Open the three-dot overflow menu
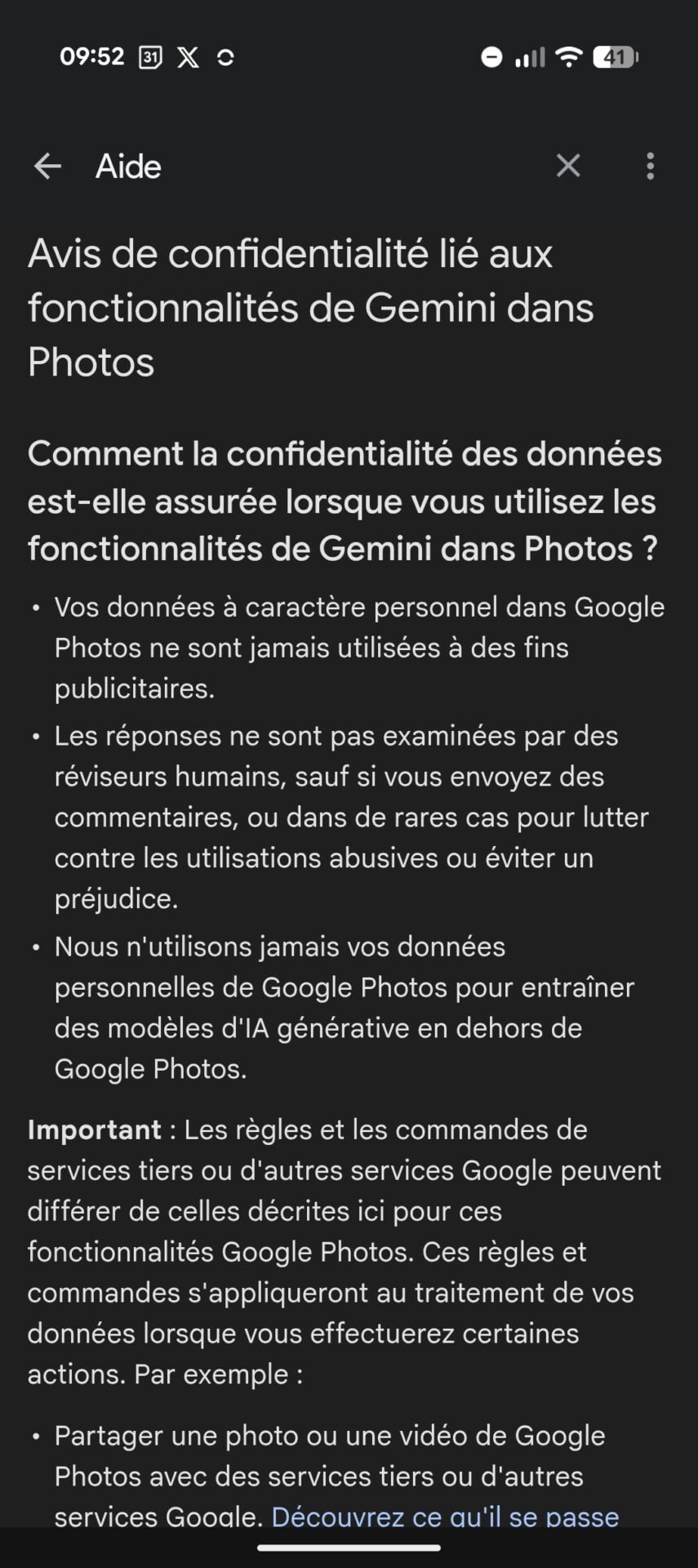This screenshot has width=698, height=1568. pos(650,166)
